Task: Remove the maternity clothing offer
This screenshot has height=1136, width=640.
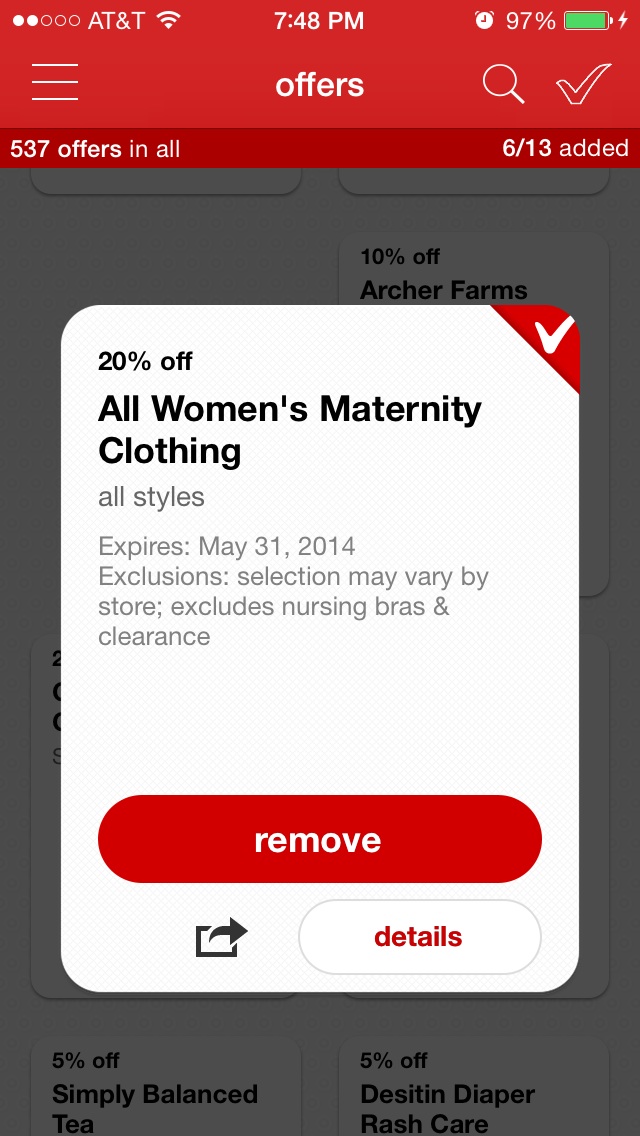Action: tap(319, 839)
